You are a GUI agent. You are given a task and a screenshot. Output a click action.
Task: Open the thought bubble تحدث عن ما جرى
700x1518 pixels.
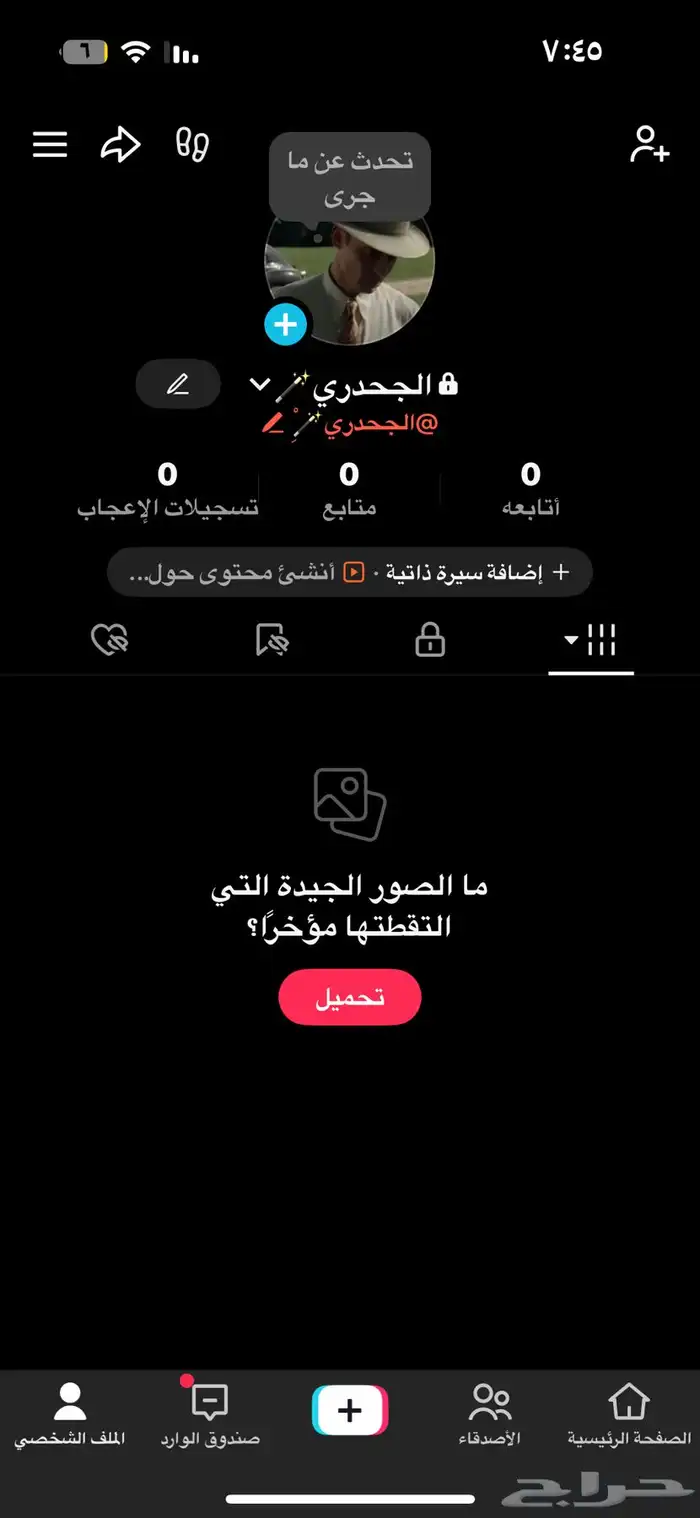click(350, 177)
